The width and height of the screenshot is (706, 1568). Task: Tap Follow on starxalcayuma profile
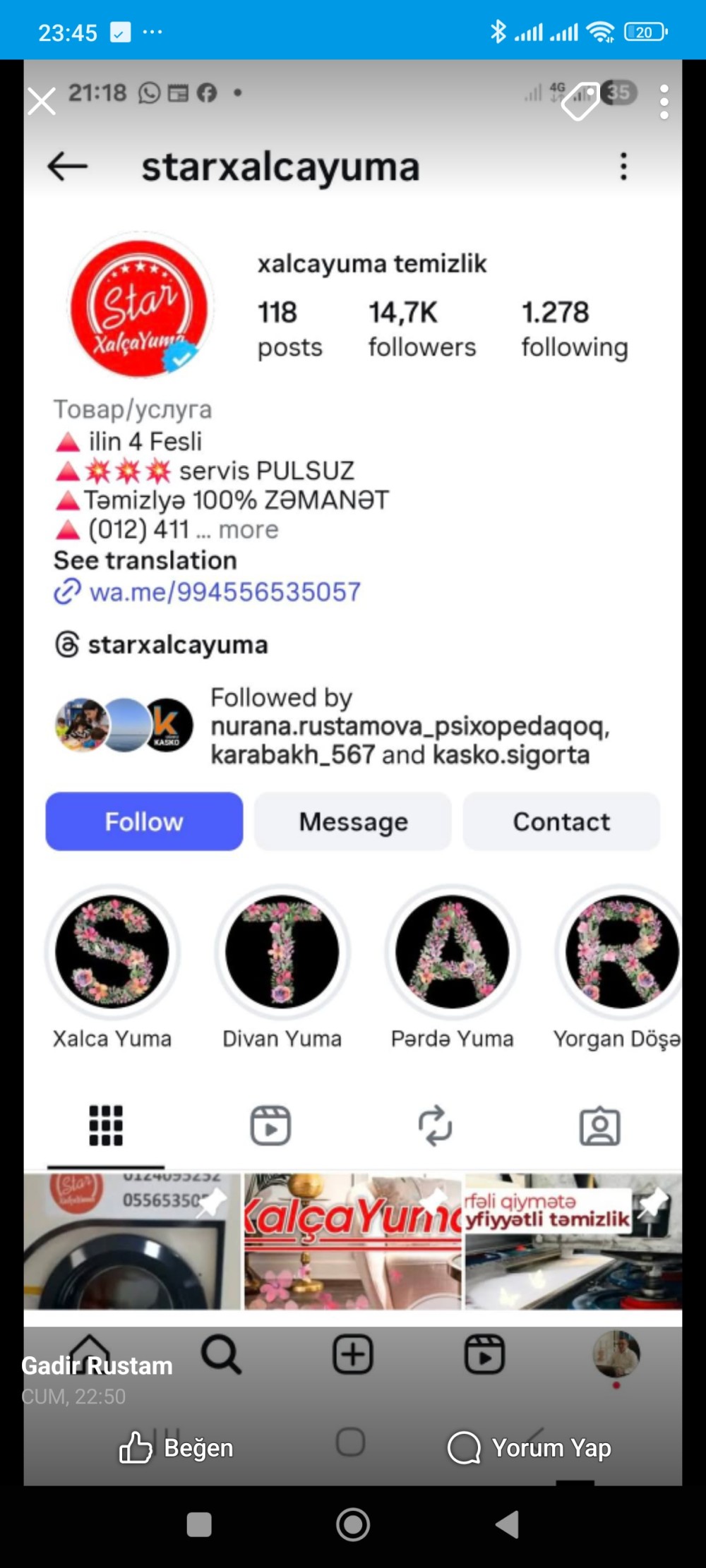coord(143,821)
